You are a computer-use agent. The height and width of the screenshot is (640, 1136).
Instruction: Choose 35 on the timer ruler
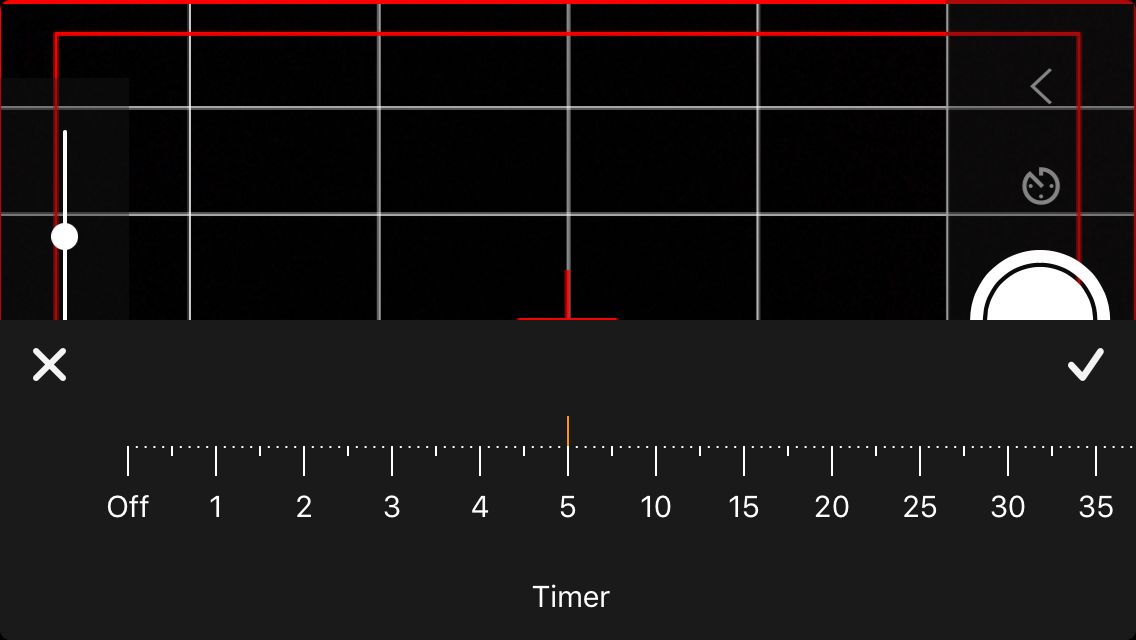[1096, 506]
